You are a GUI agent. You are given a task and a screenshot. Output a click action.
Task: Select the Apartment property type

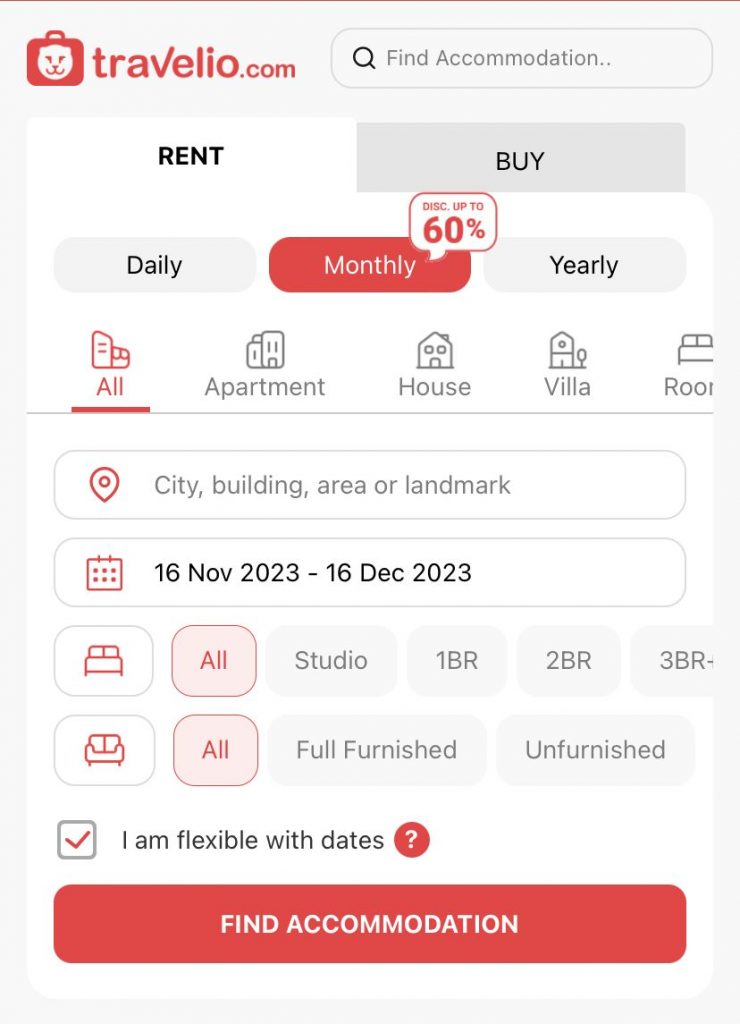point(265,366)
